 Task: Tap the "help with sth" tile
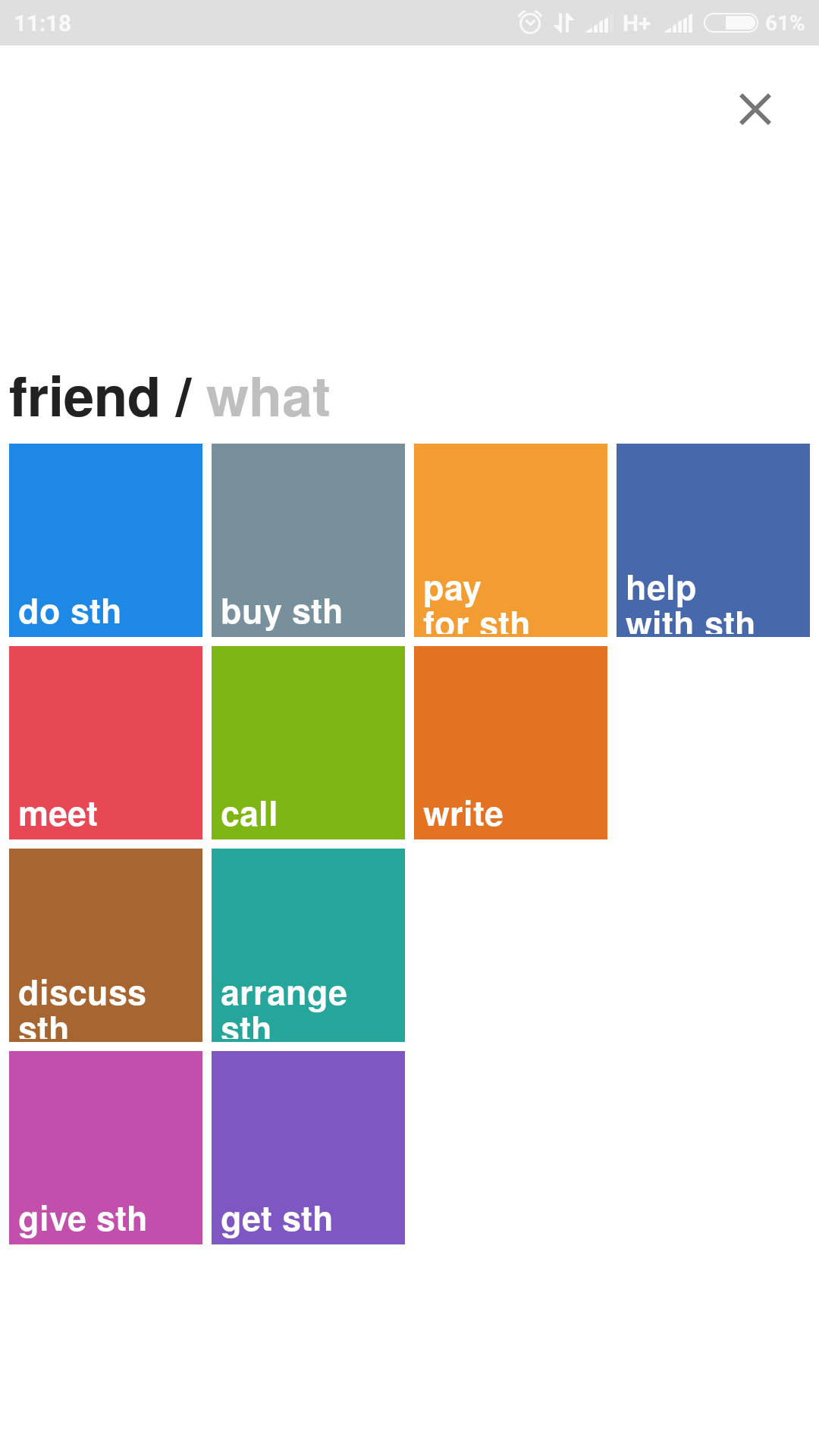[713, 540]
